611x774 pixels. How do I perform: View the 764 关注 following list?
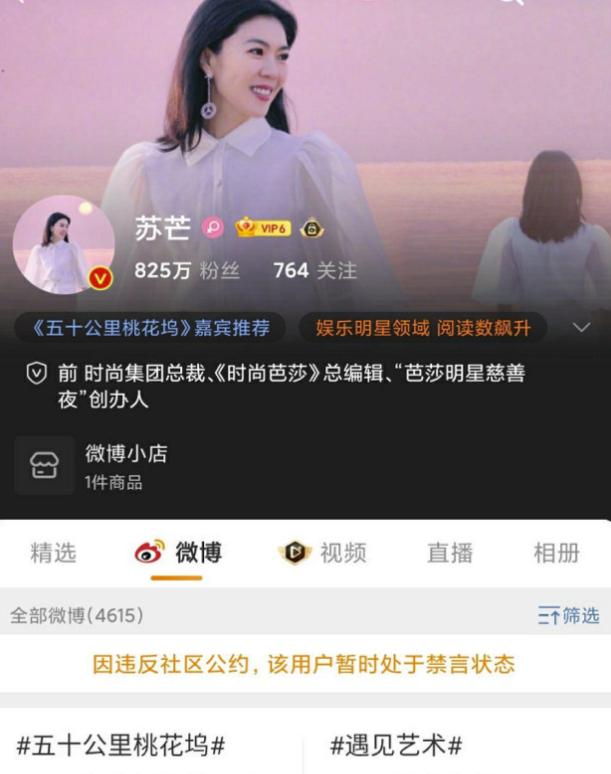coord(314,270)
